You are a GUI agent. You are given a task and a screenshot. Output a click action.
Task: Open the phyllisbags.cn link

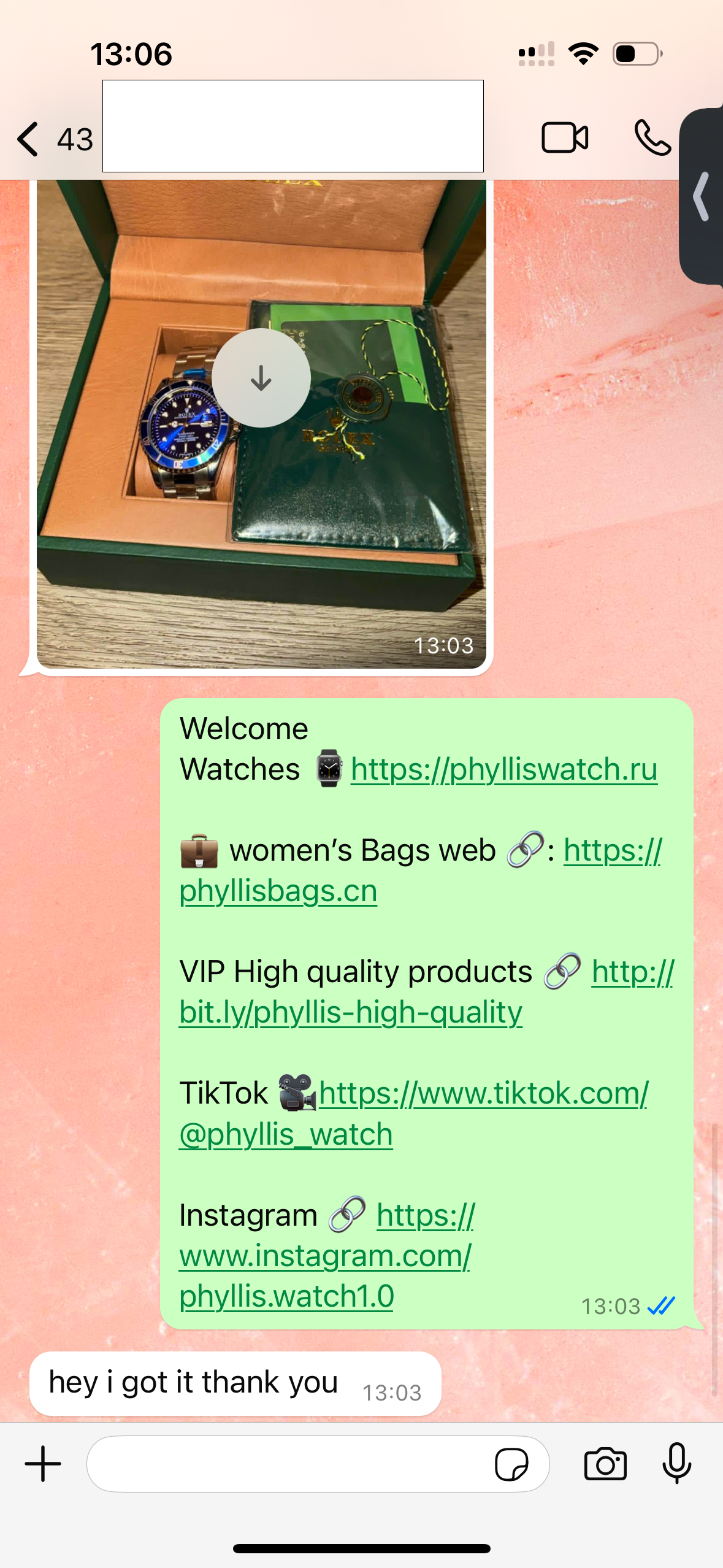coord(278,891)
